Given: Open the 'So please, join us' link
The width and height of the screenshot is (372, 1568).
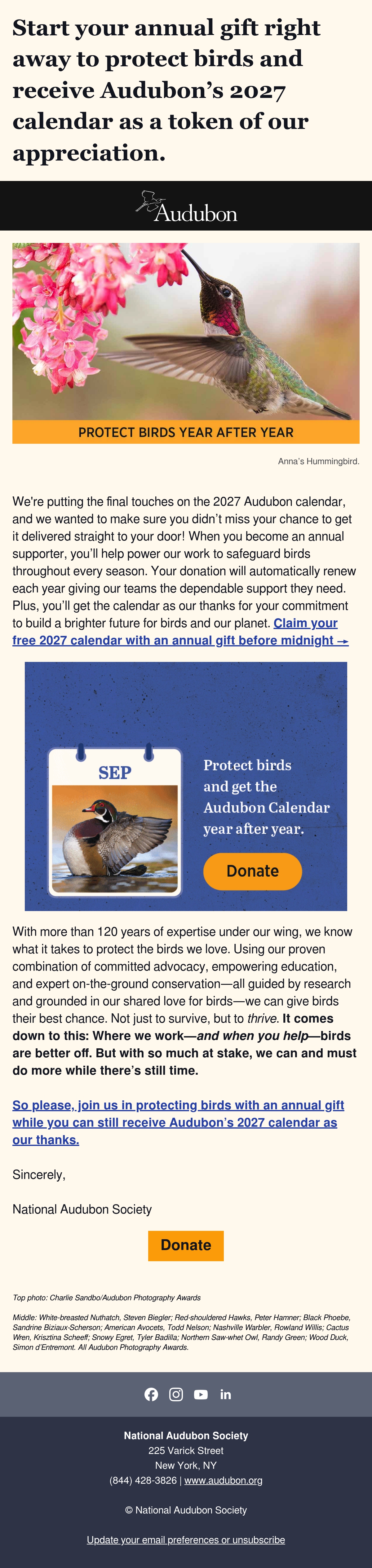Looking at the screenshot, I should pos(178,1122).
